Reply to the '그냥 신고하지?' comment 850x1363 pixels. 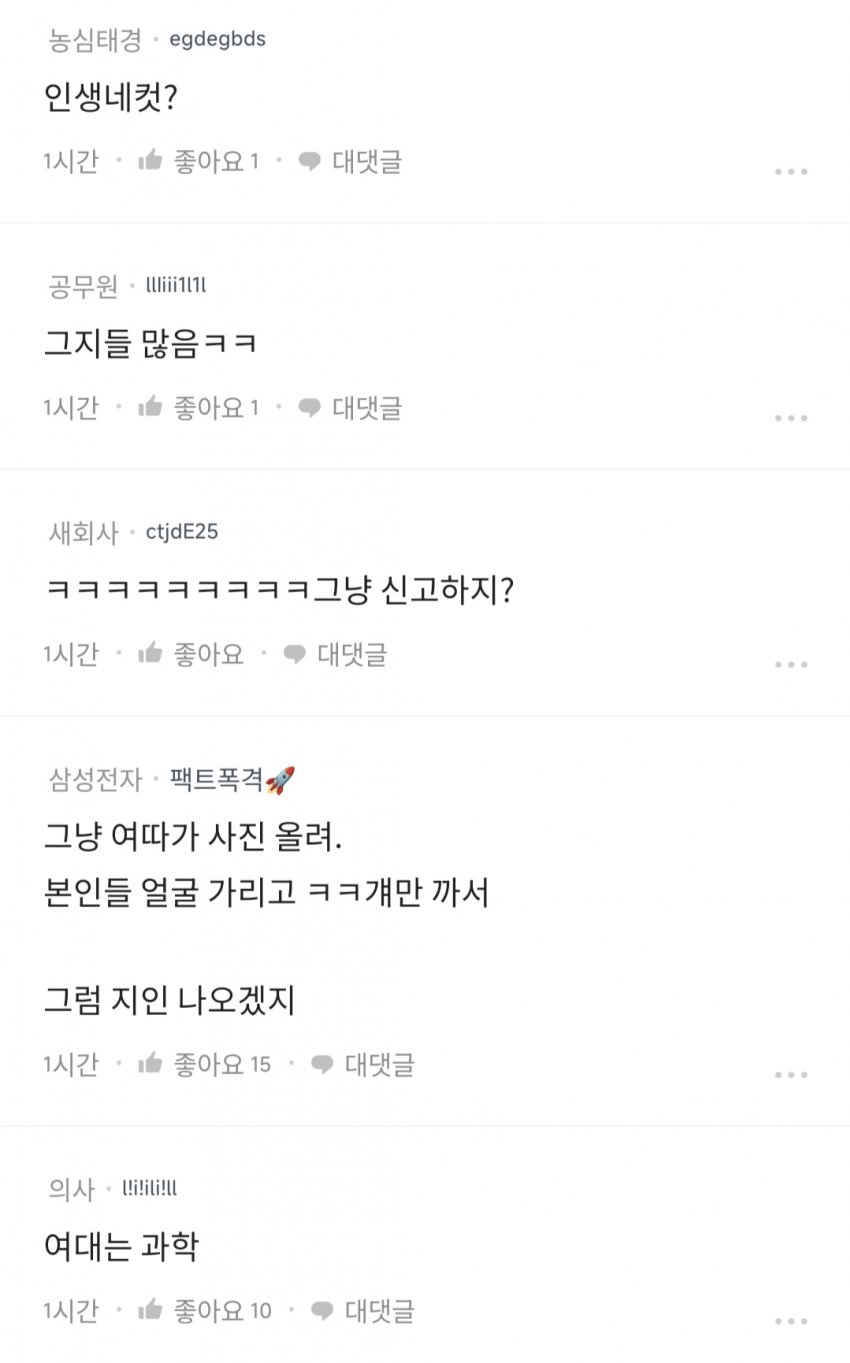tap(335, 654)
